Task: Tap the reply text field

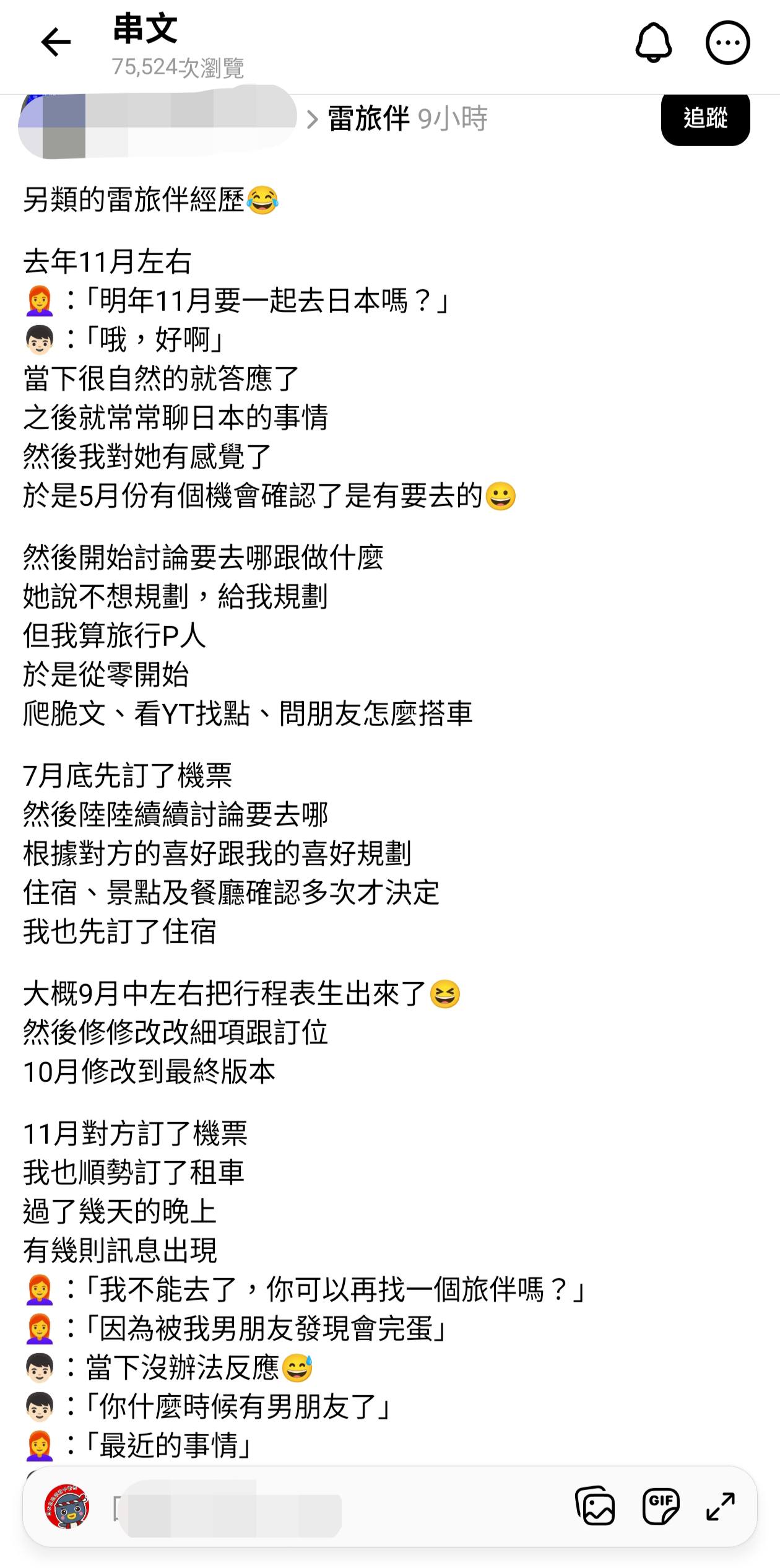Action: [x=322, y=1507]
